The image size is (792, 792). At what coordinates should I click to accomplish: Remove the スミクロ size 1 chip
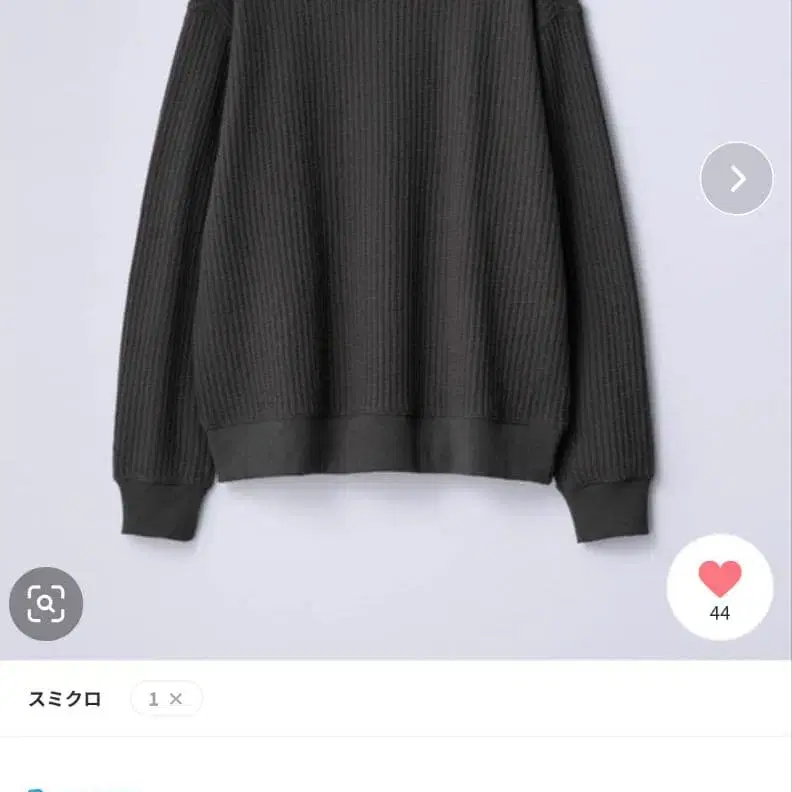[176, 699]
